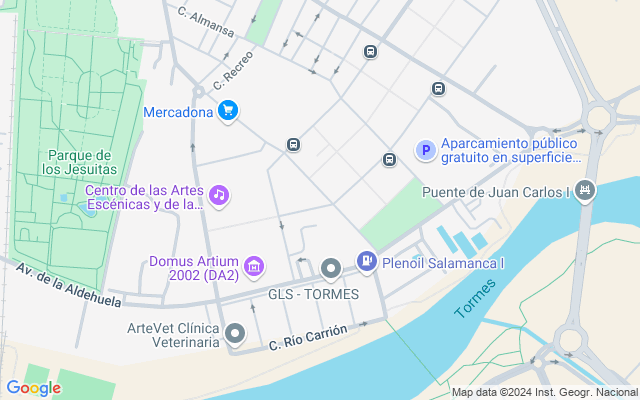640x400 pixels.
Task: Select the Aparcamiento público gratuito parking marker
Action: coord(425,151)
